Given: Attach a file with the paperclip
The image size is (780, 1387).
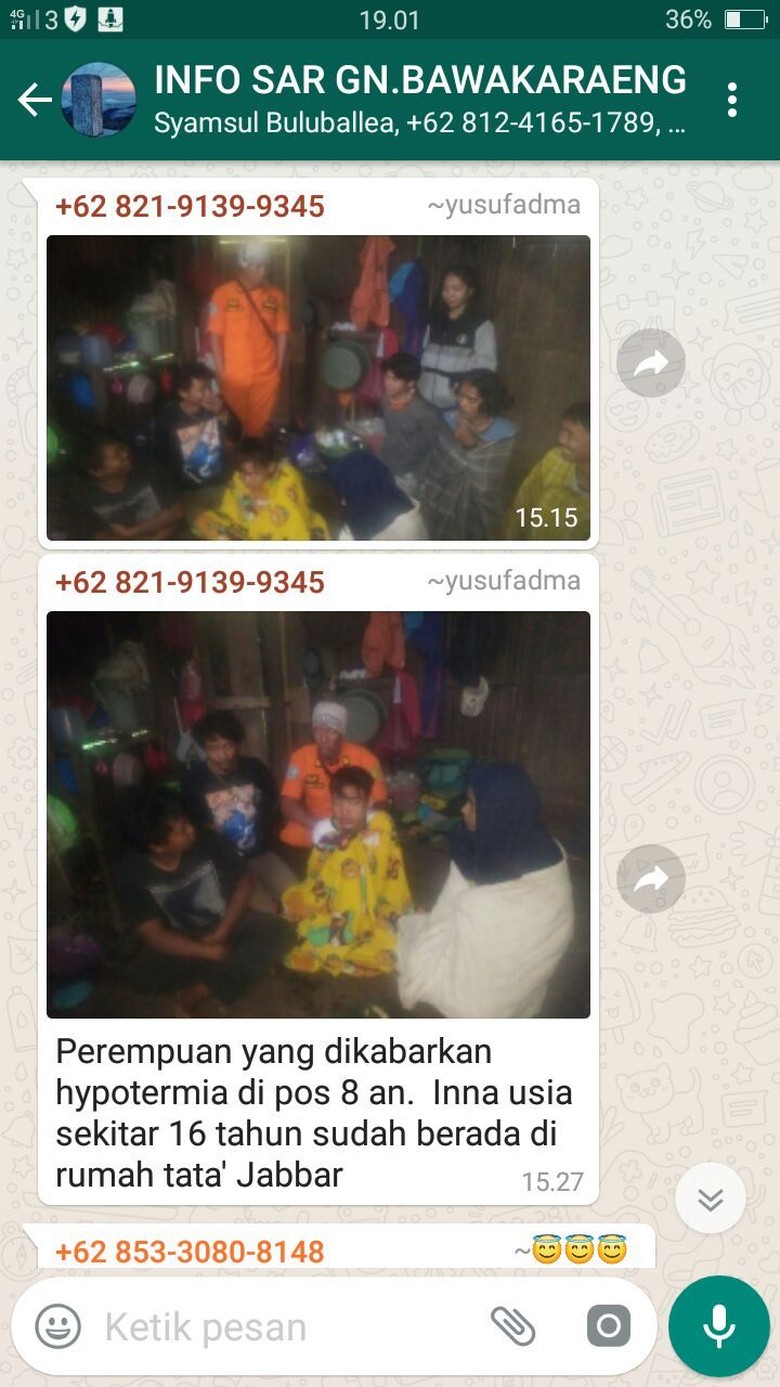Looking at the screenshot, I should 513,1327.
